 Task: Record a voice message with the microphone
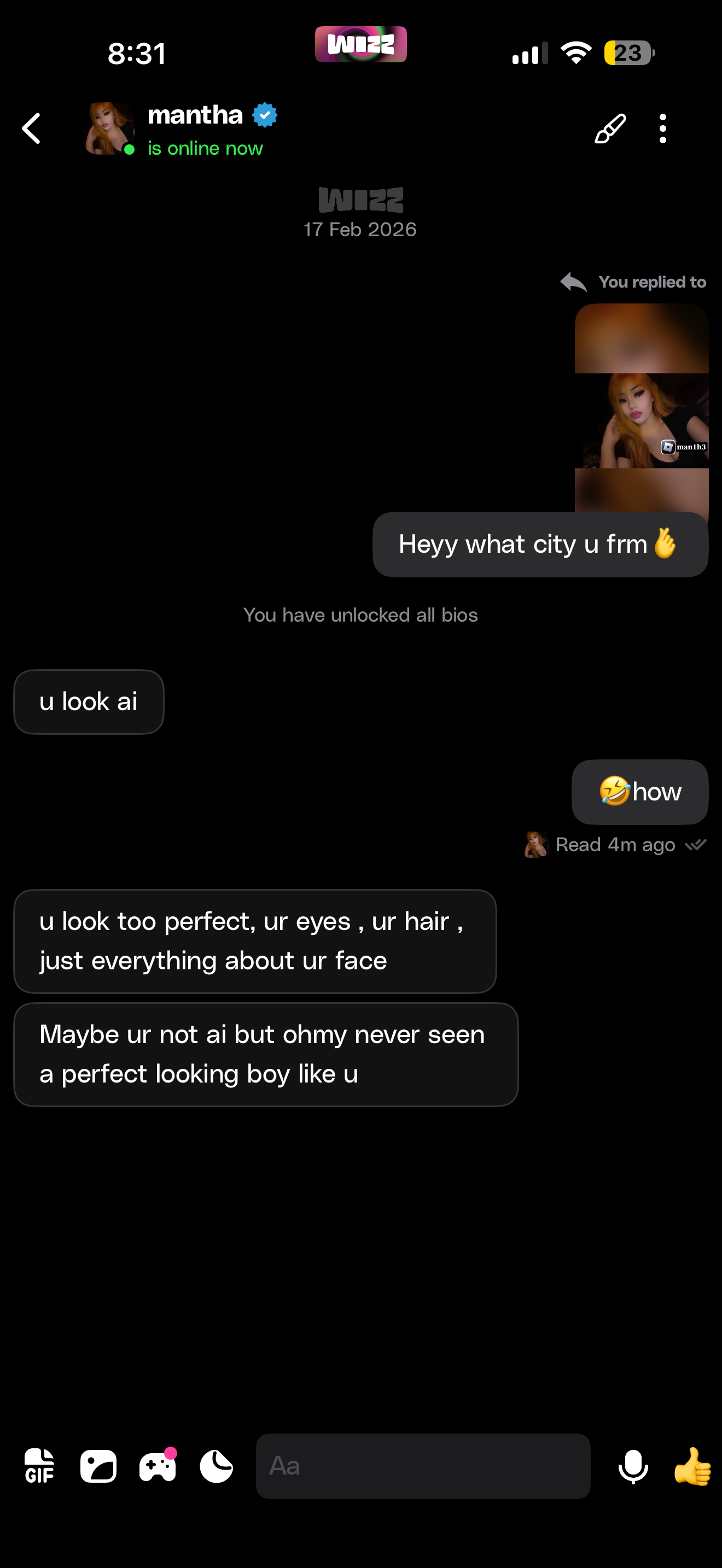[633, 1466]
